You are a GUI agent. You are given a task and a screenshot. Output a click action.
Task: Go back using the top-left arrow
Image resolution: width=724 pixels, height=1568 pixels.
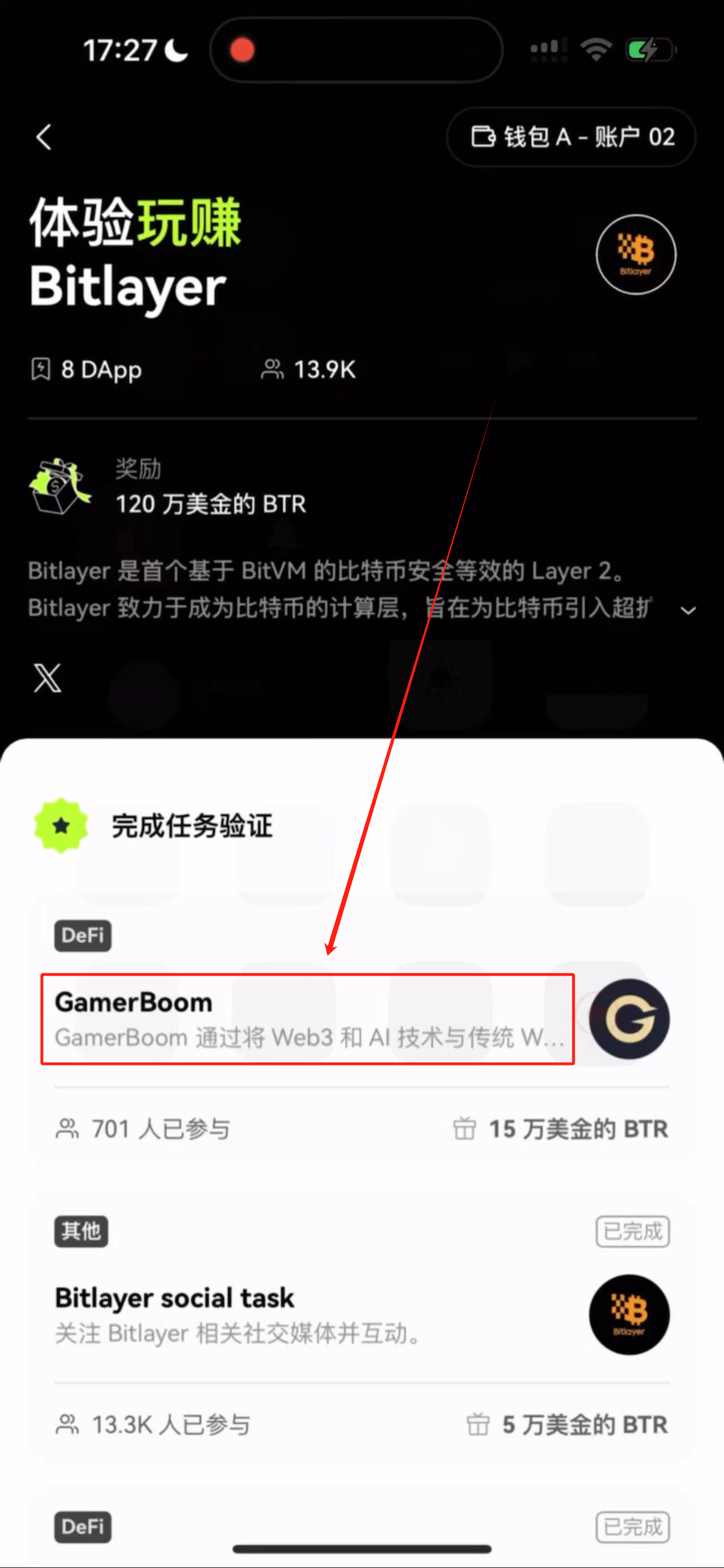44,137
